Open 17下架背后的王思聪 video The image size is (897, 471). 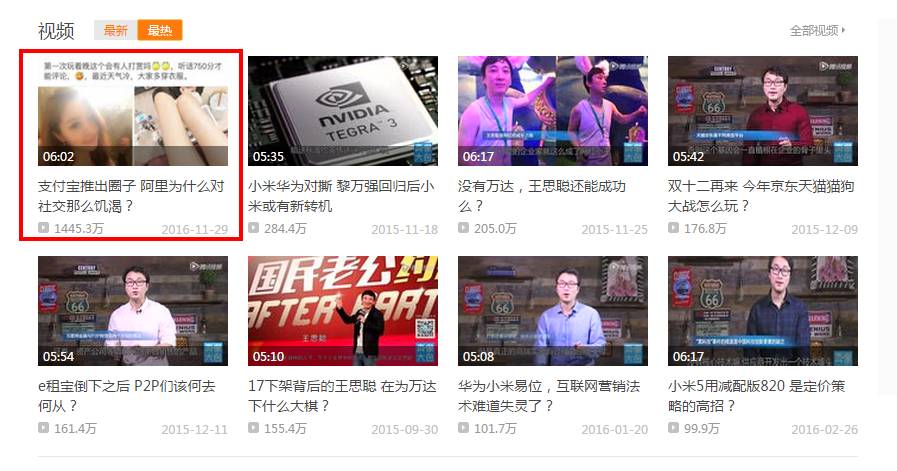[342, 311]
